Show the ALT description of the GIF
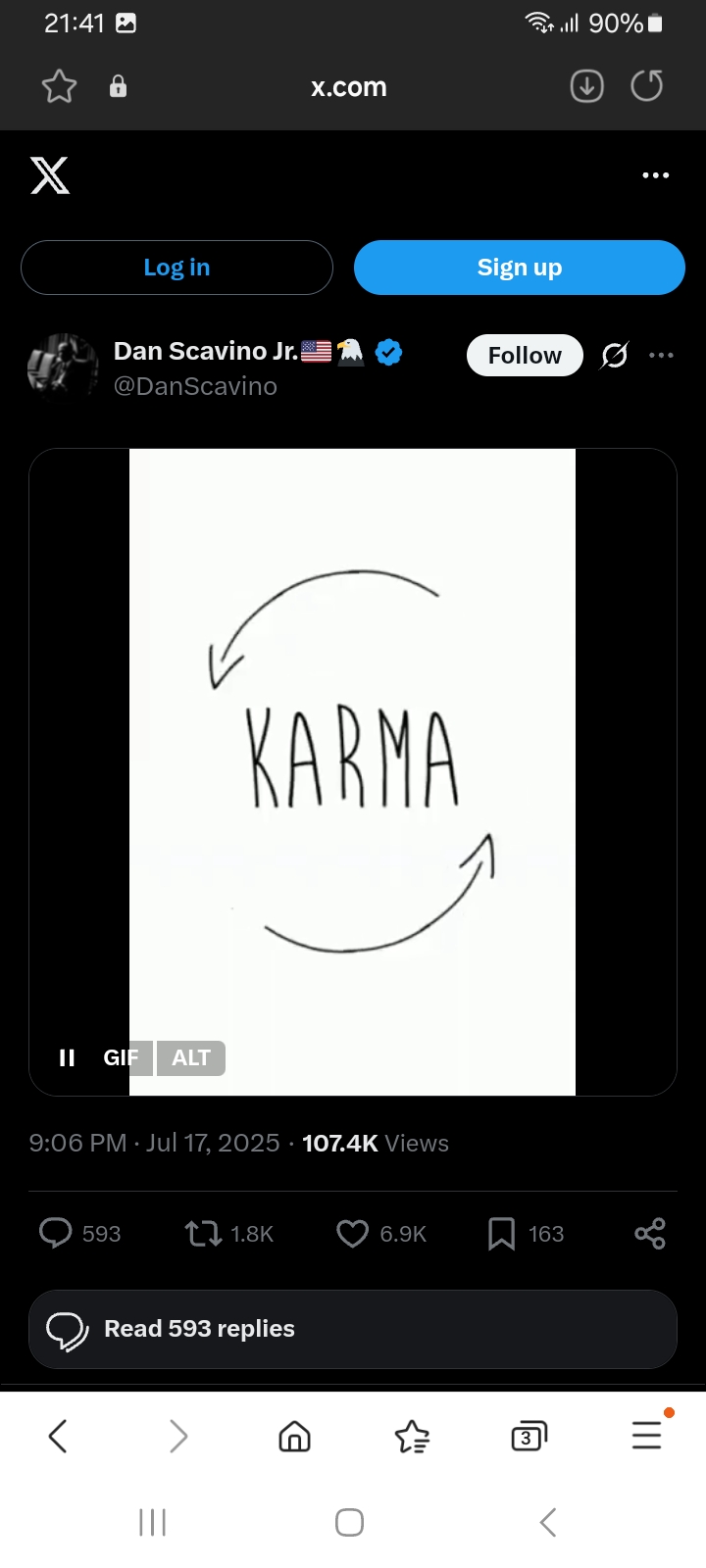Screen dimensions: 706x1568 (x=191, y=1057)
